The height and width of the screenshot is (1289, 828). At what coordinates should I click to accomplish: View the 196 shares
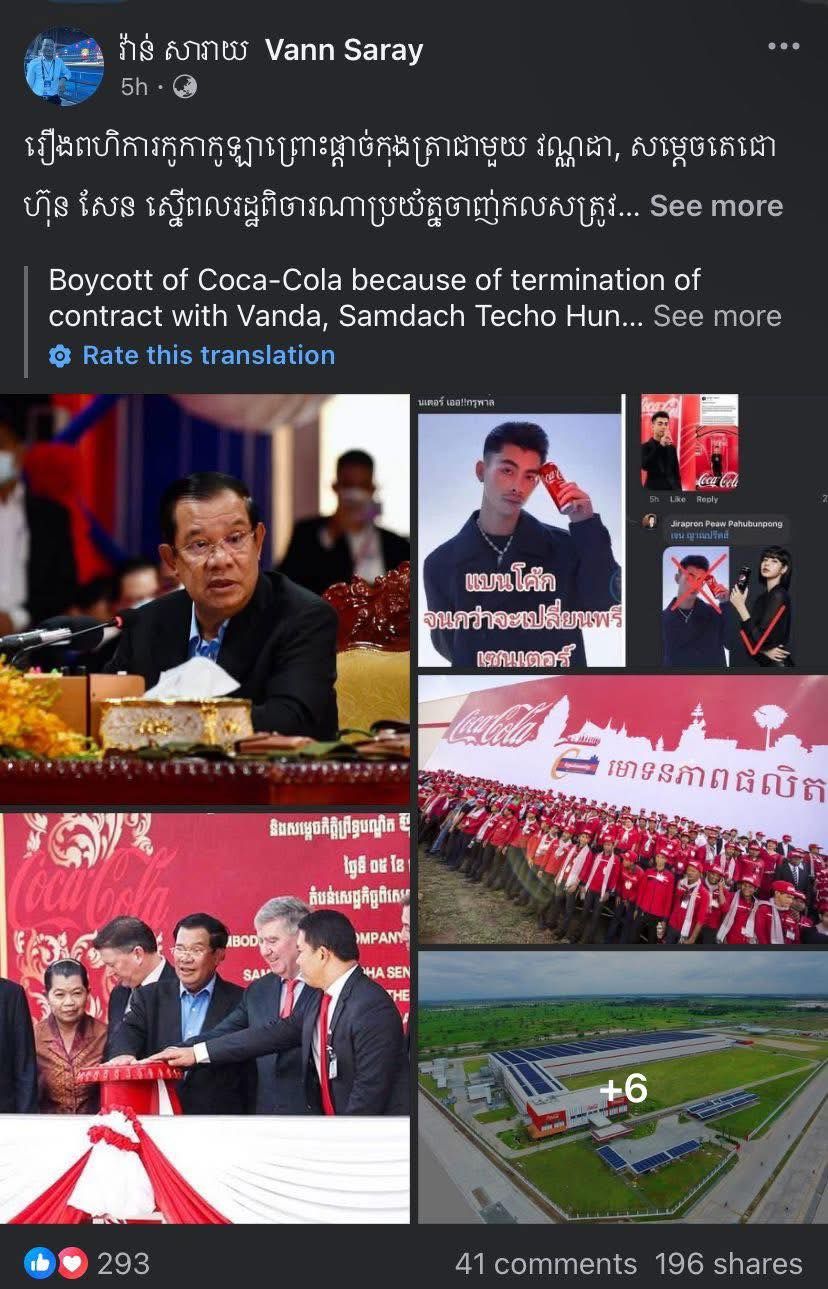pyautogui.click(x=728, y=1263)
